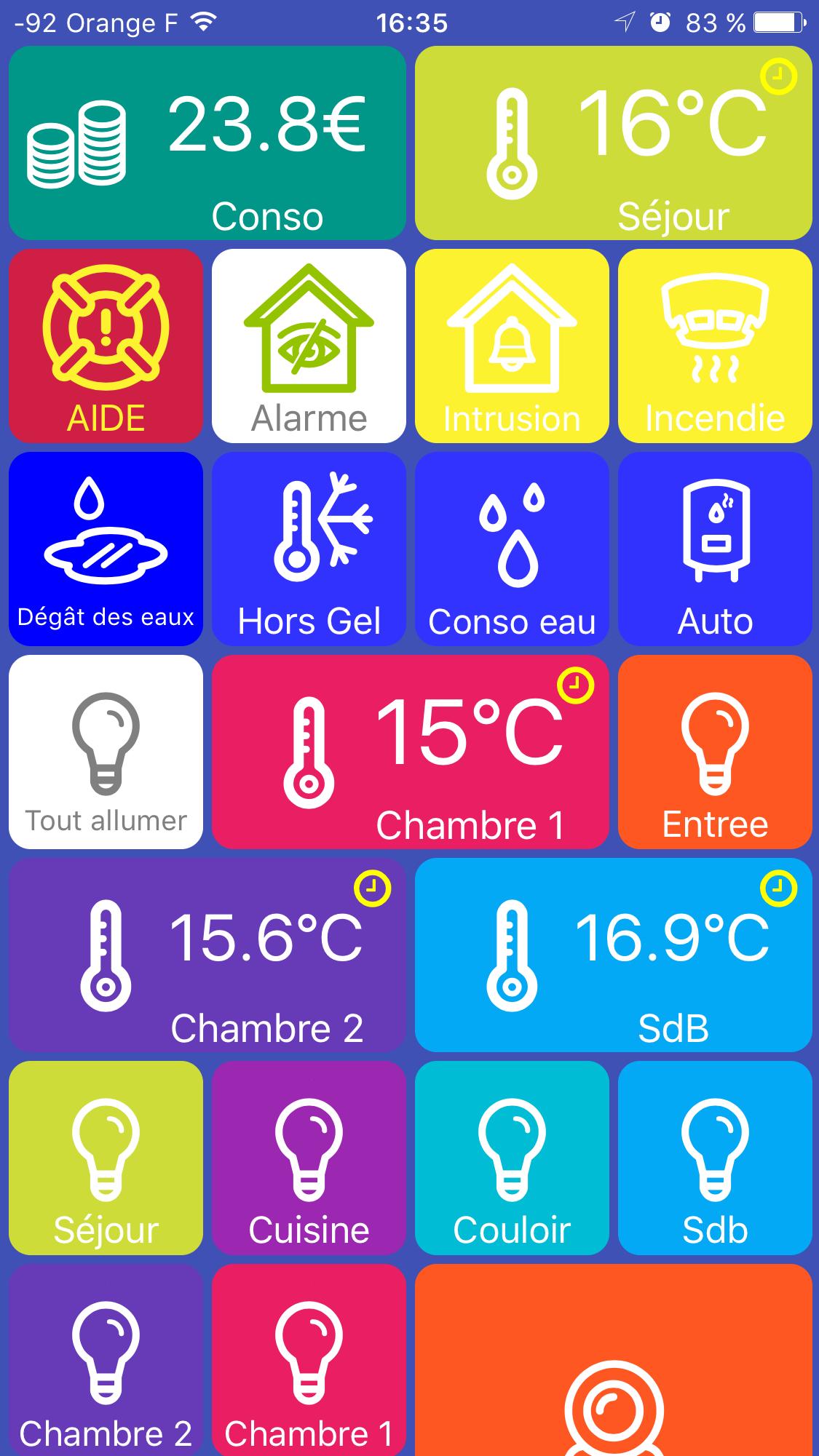Activate the Auto water heater mode
The height and width of the screenshot is (1456, 819).
click(714, 550)
